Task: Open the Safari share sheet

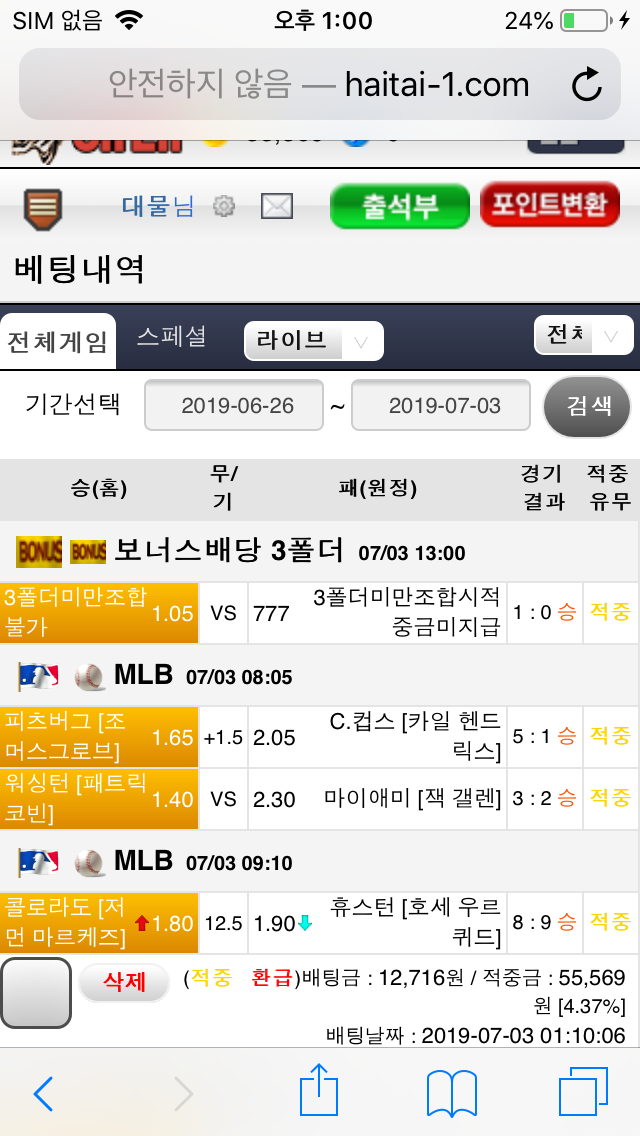Action: pos(319,1091)
